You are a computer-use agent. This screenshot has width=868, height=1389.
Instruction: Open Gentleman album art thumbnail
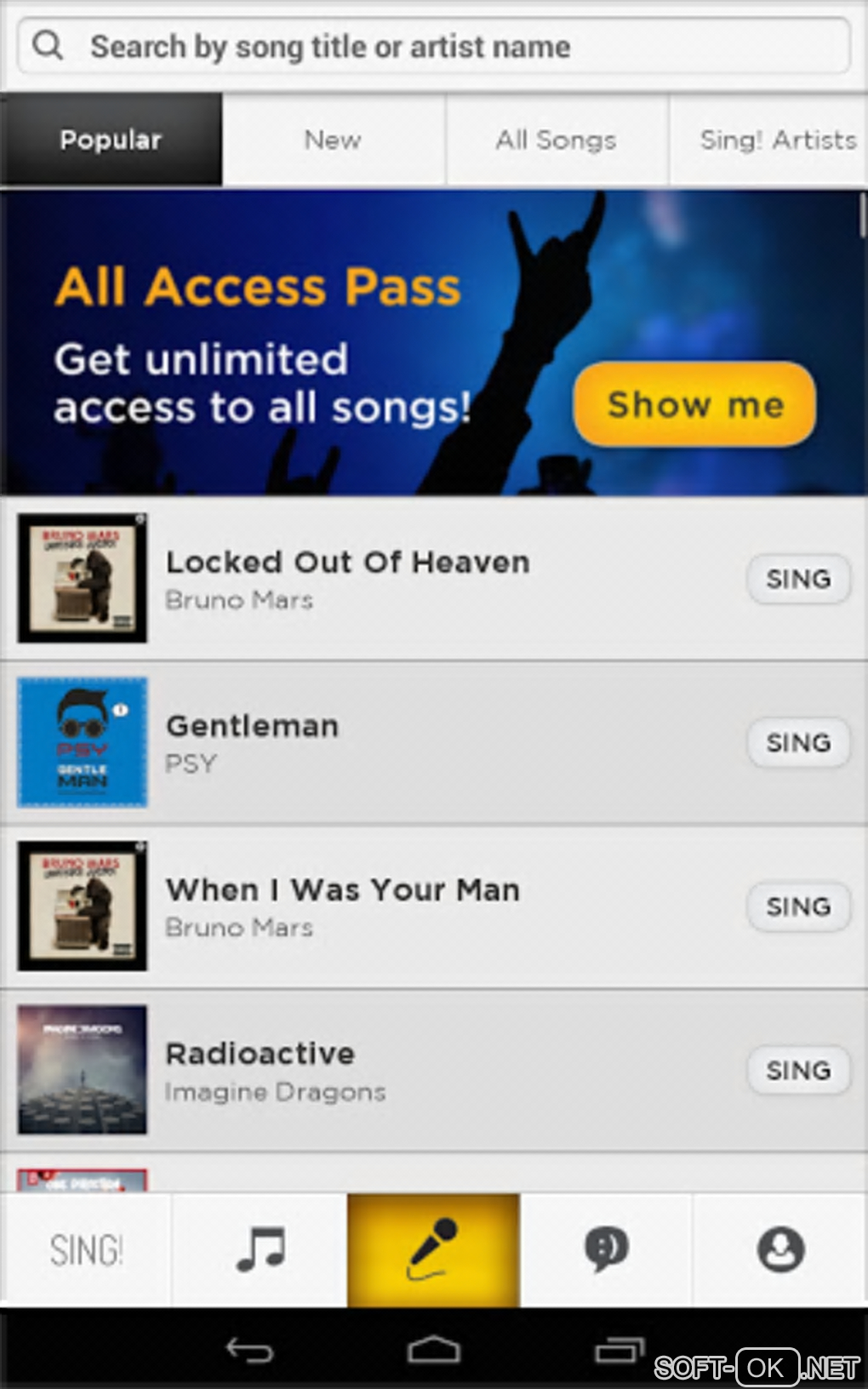point(83,742)
